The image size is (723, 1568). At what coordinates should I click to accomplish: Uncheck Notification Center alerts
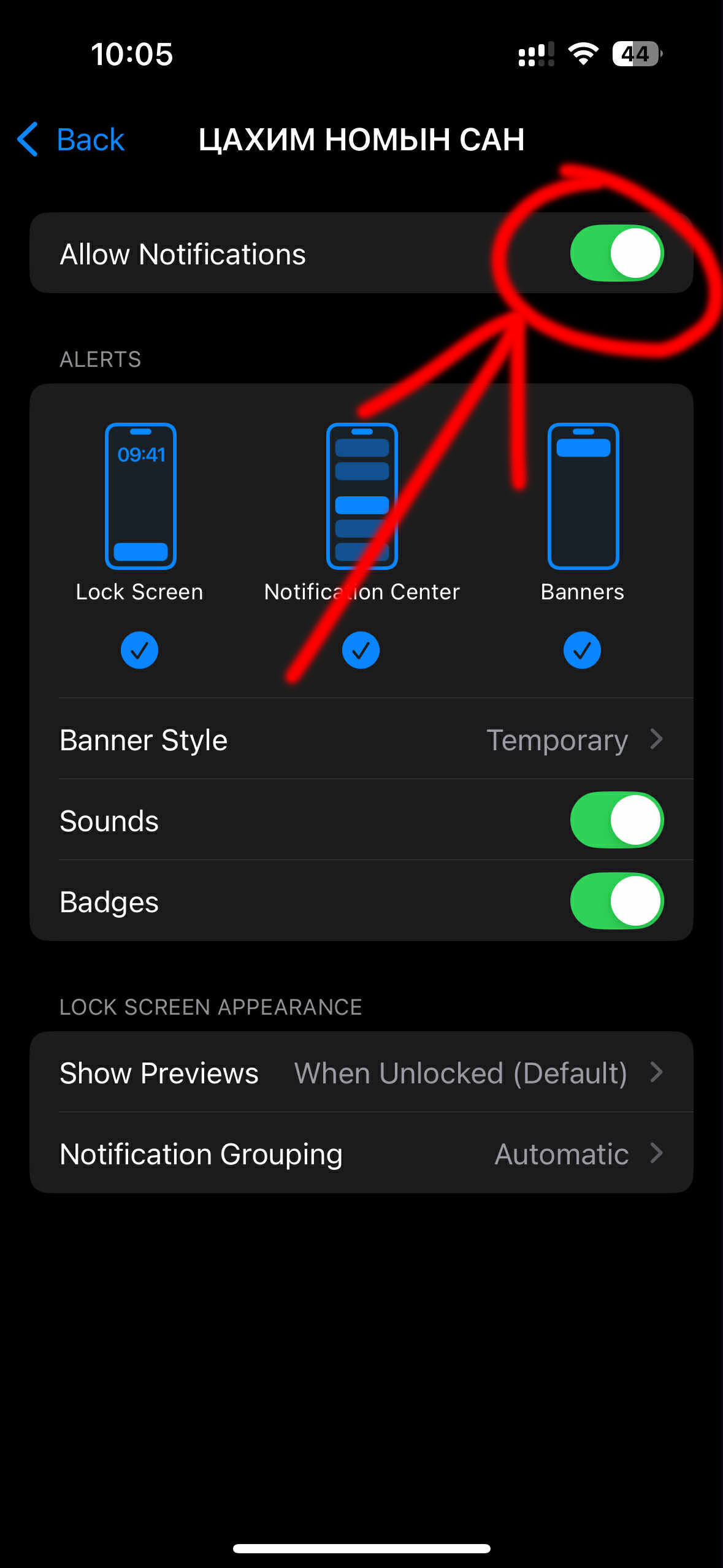coord(361,650)
